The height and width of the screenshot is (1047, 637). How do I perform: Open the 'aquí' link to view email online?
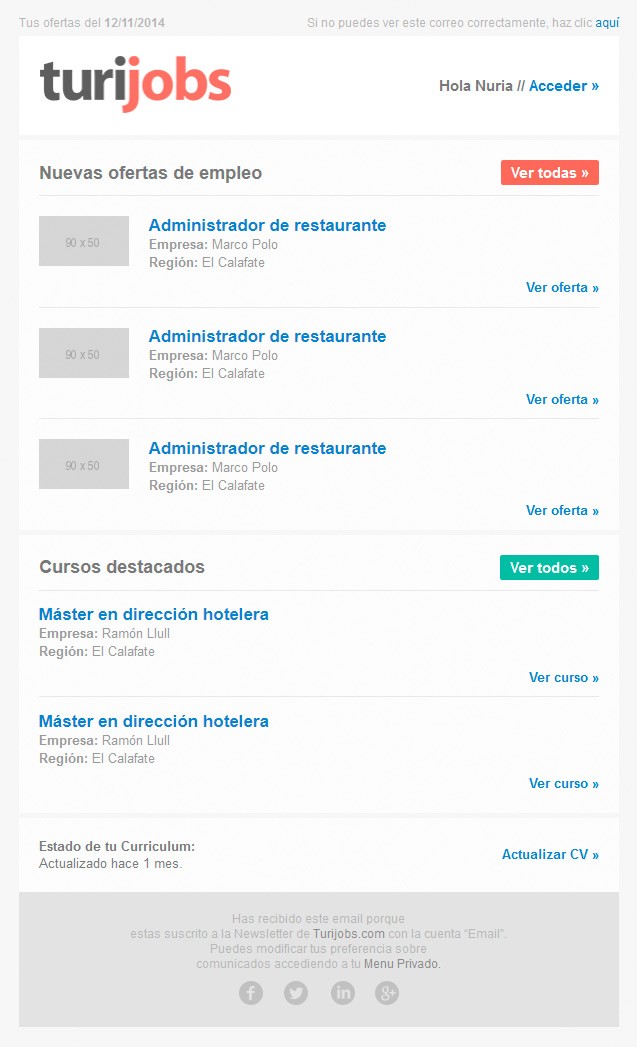[607, 23]
